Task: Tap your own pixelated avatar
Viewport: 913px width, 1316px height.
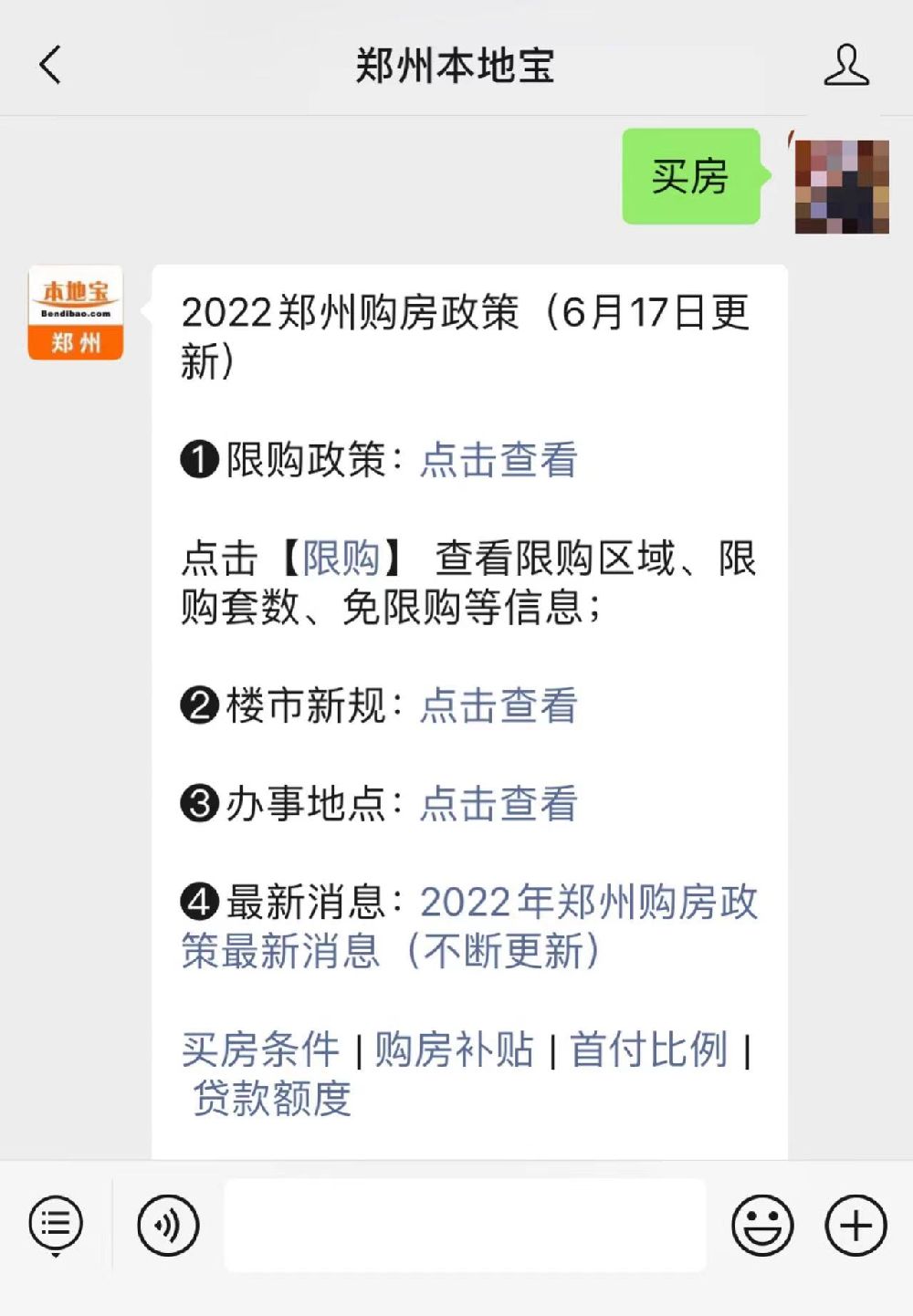Action: click(841, 186)
